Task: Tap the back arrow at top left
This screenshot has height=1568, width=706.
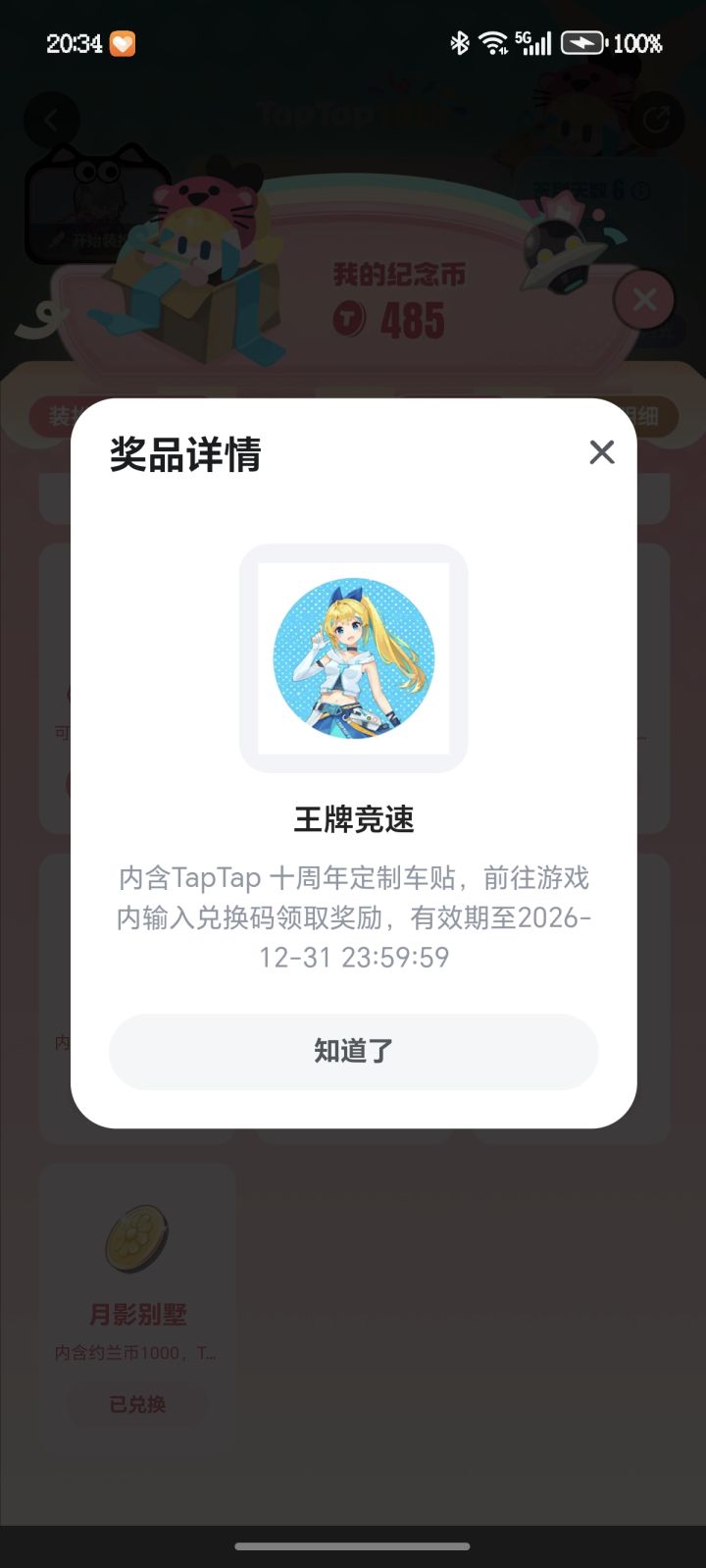Action: click(50, 119)
